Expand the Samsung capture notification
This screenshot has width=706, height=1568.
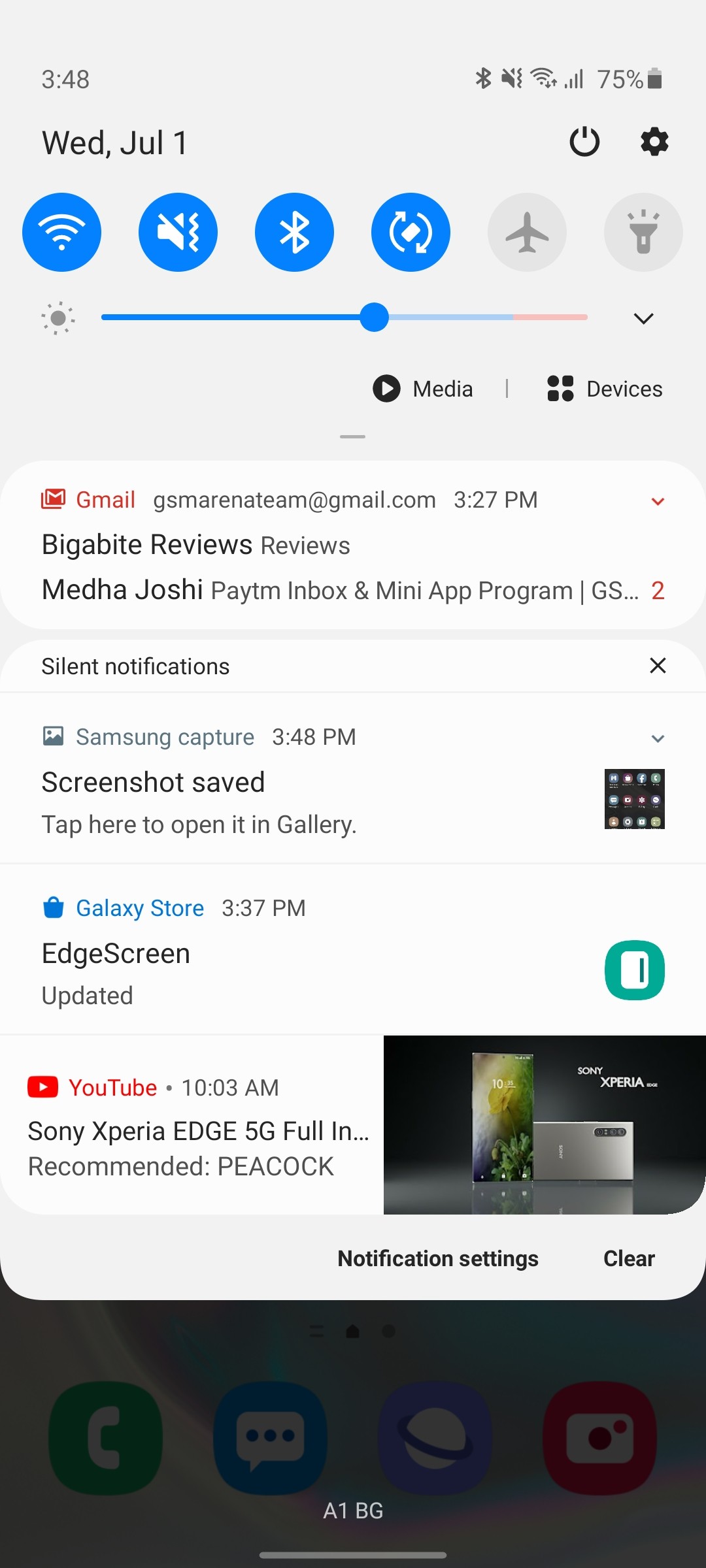click(658, 738)
